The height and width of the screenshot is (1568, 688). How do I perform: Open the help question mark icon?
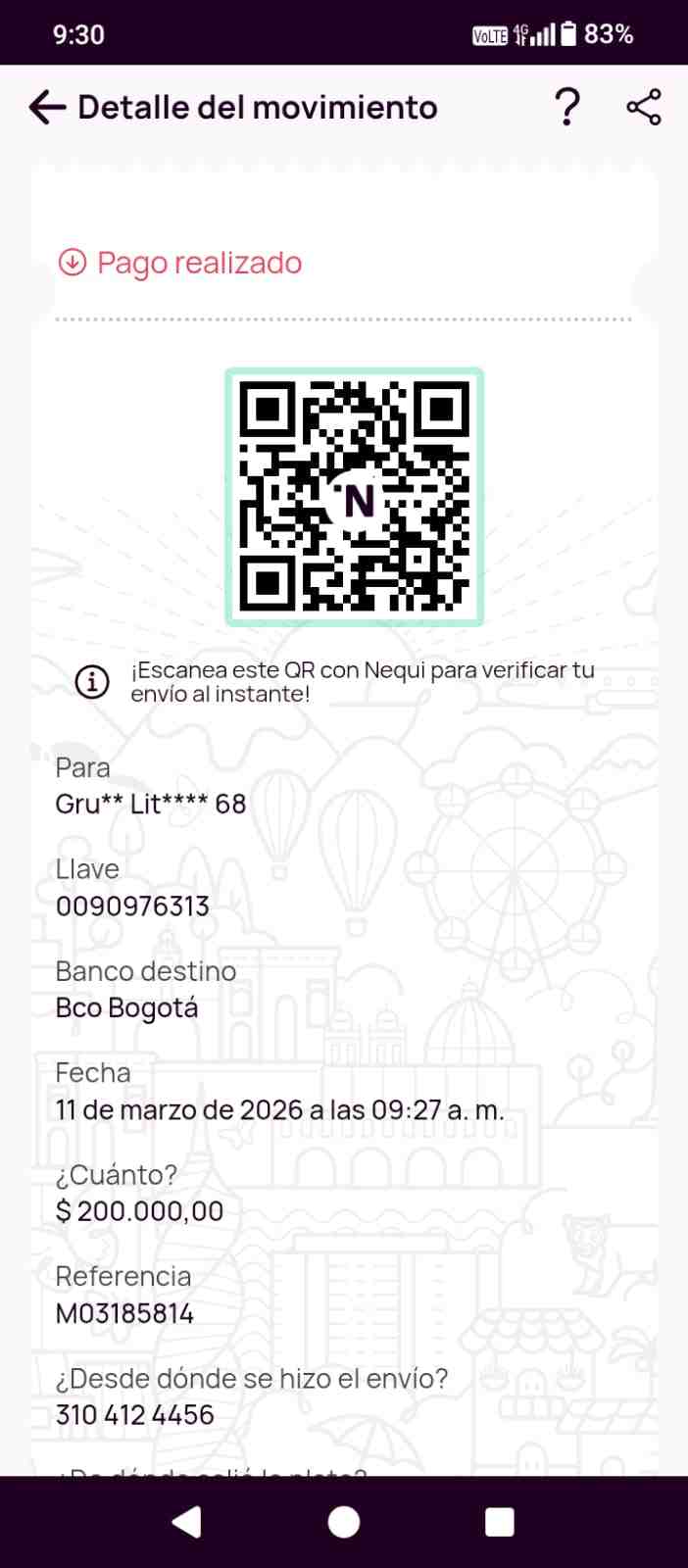pos(567,107)
